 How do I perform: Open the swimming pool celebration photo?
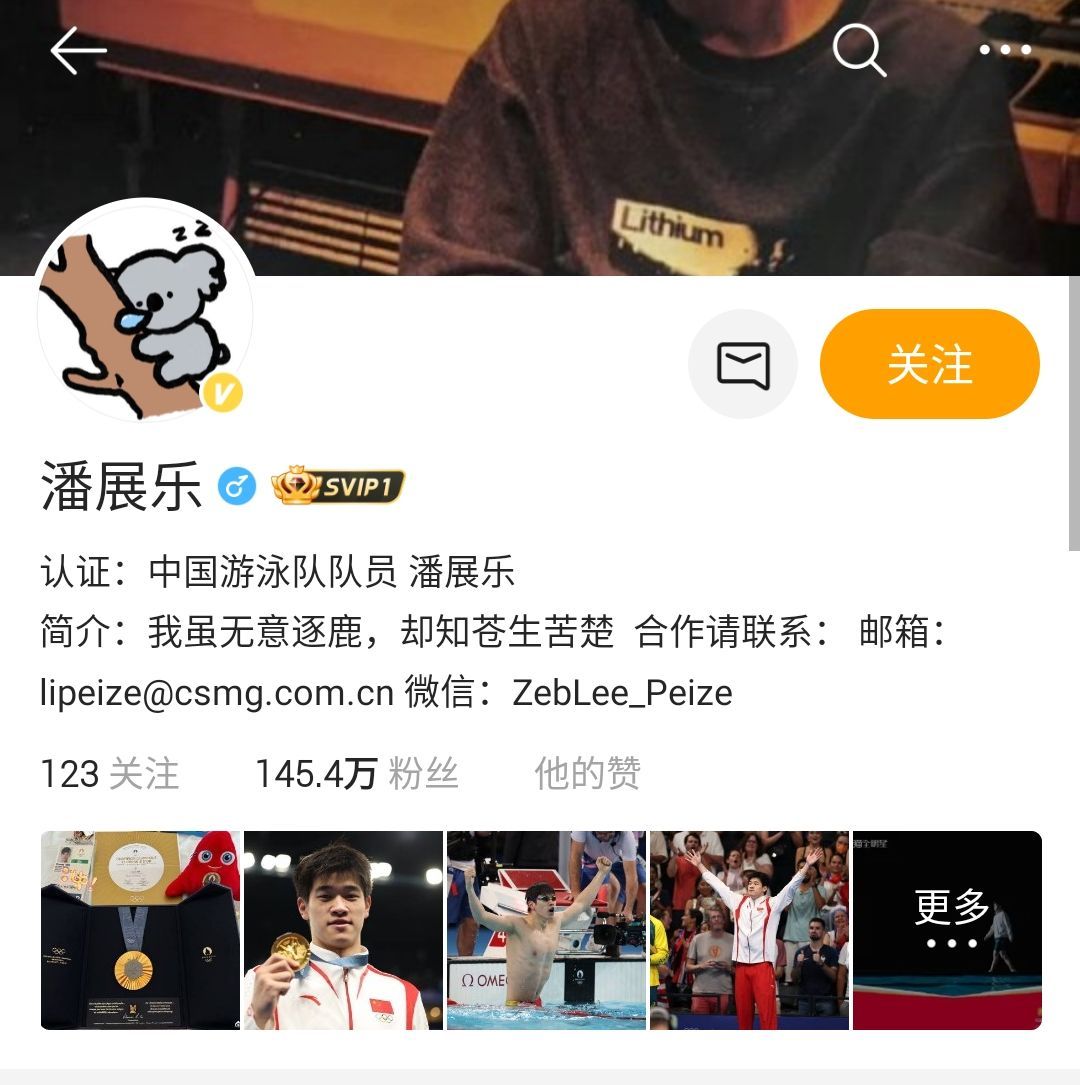click(x=546, y=930)
